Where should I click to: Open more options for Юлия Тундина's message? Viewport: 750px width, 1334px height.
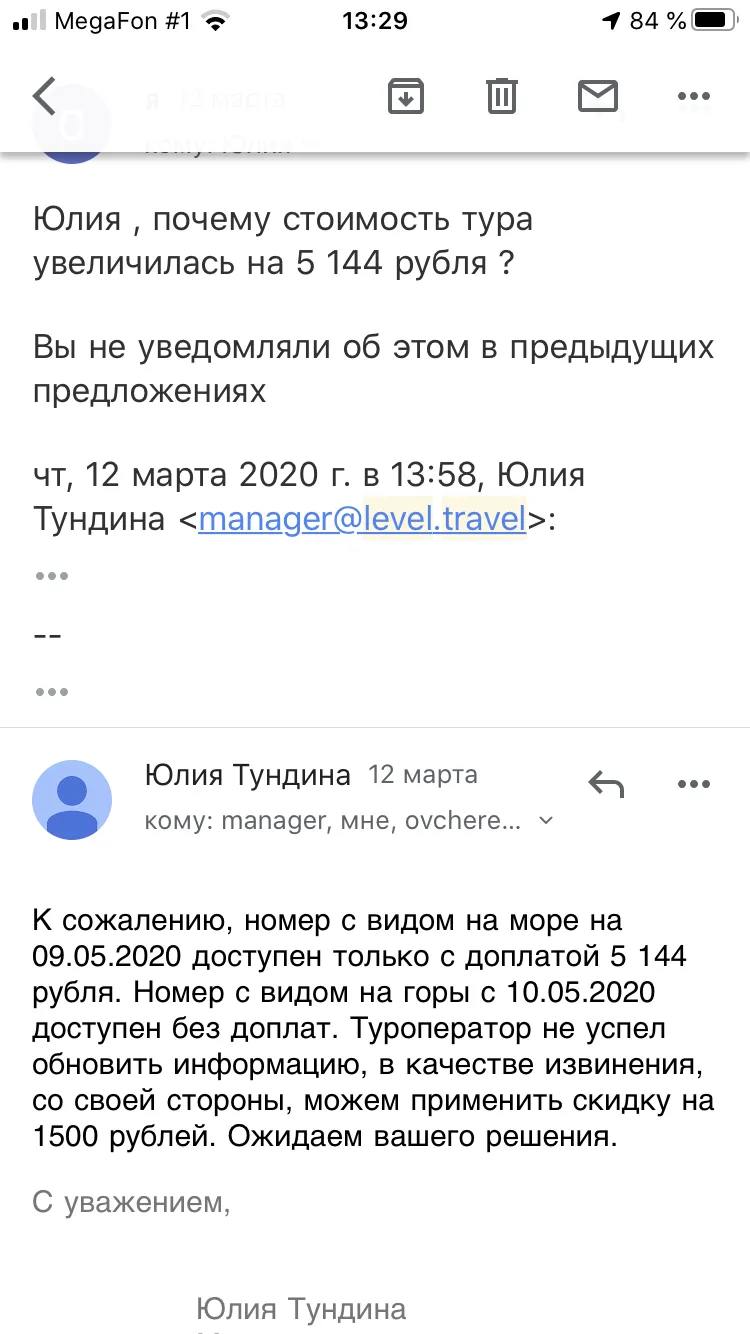tap(694, 785)
